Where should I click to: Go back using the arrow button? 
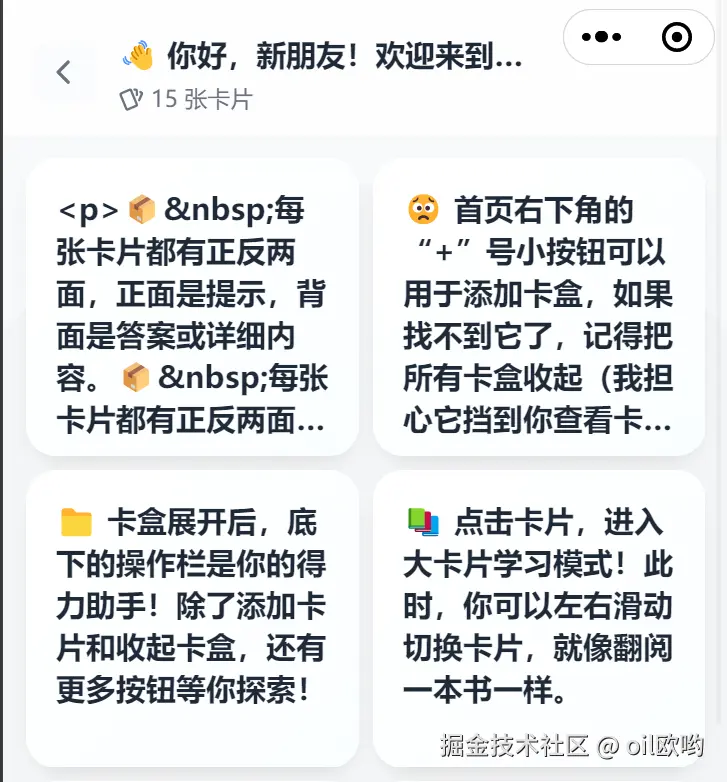click(64, 72)
